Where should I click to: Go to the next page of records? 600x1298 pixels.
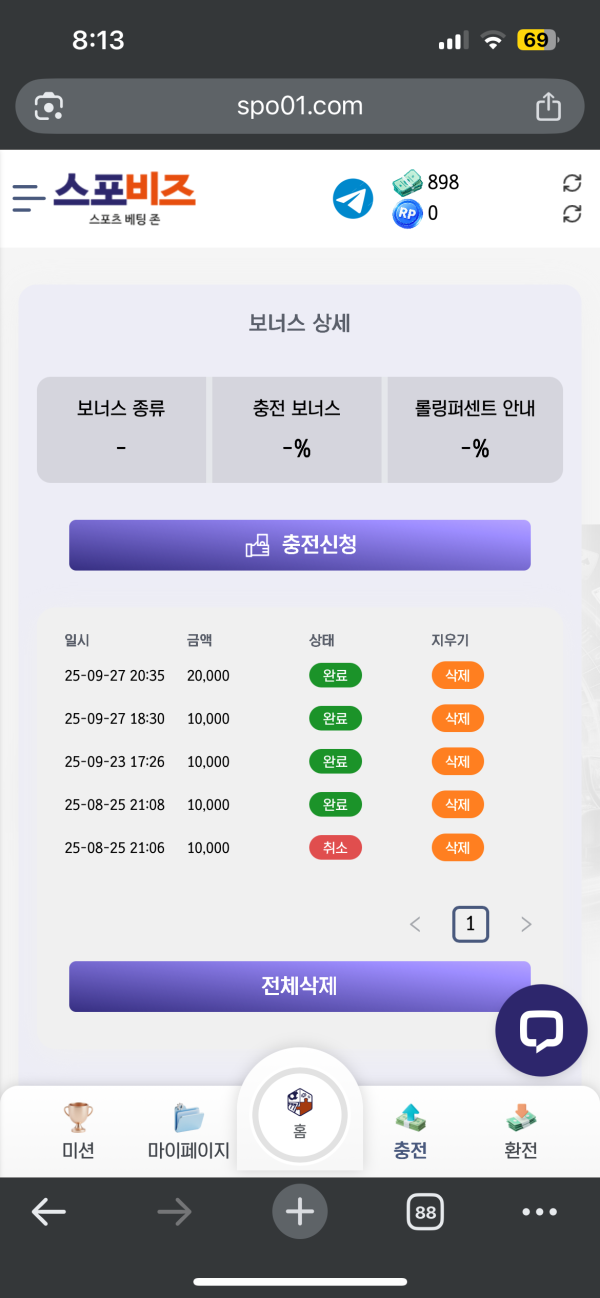tap(526, 924)
